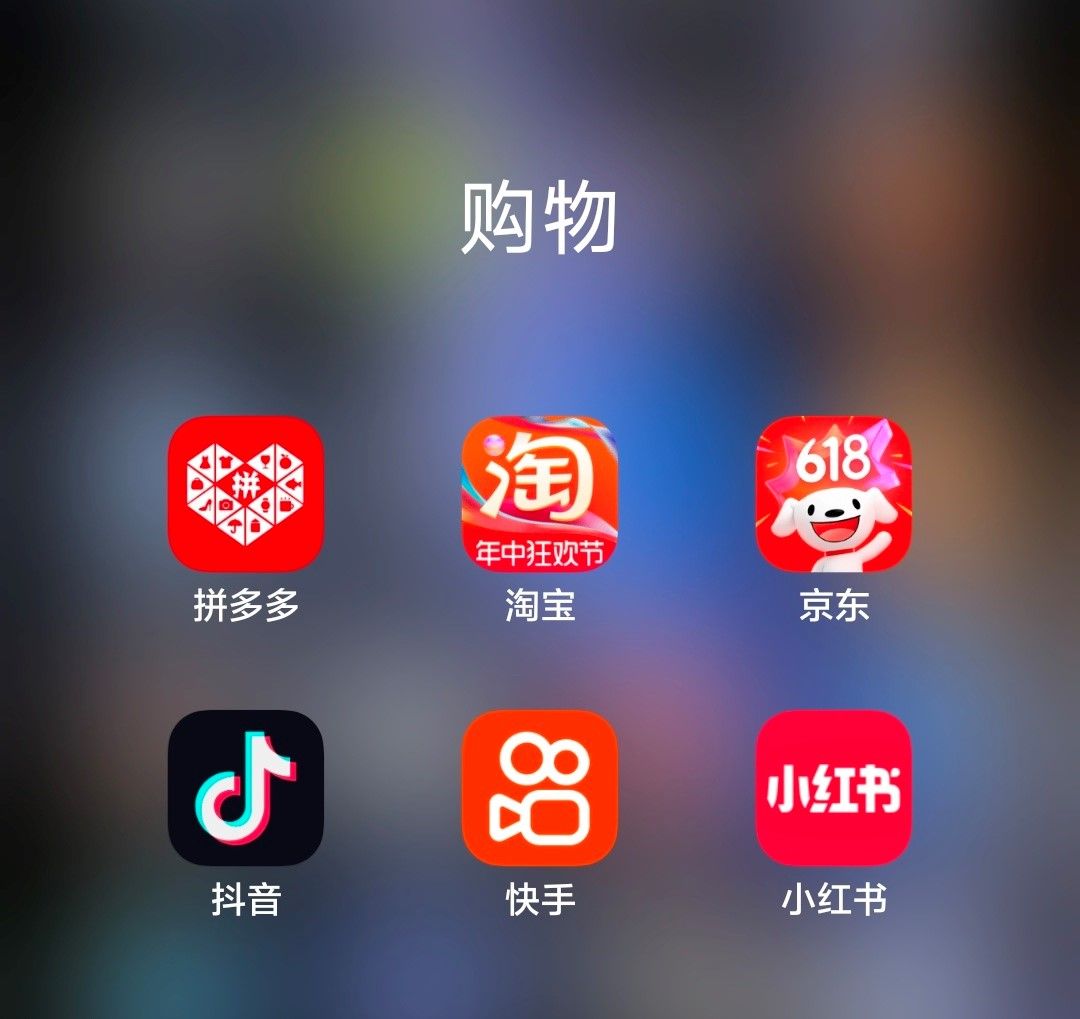Viewport: 1080px width, 1019px height.
Task: Launch the 小红书 app
Action: coord(834,788)
